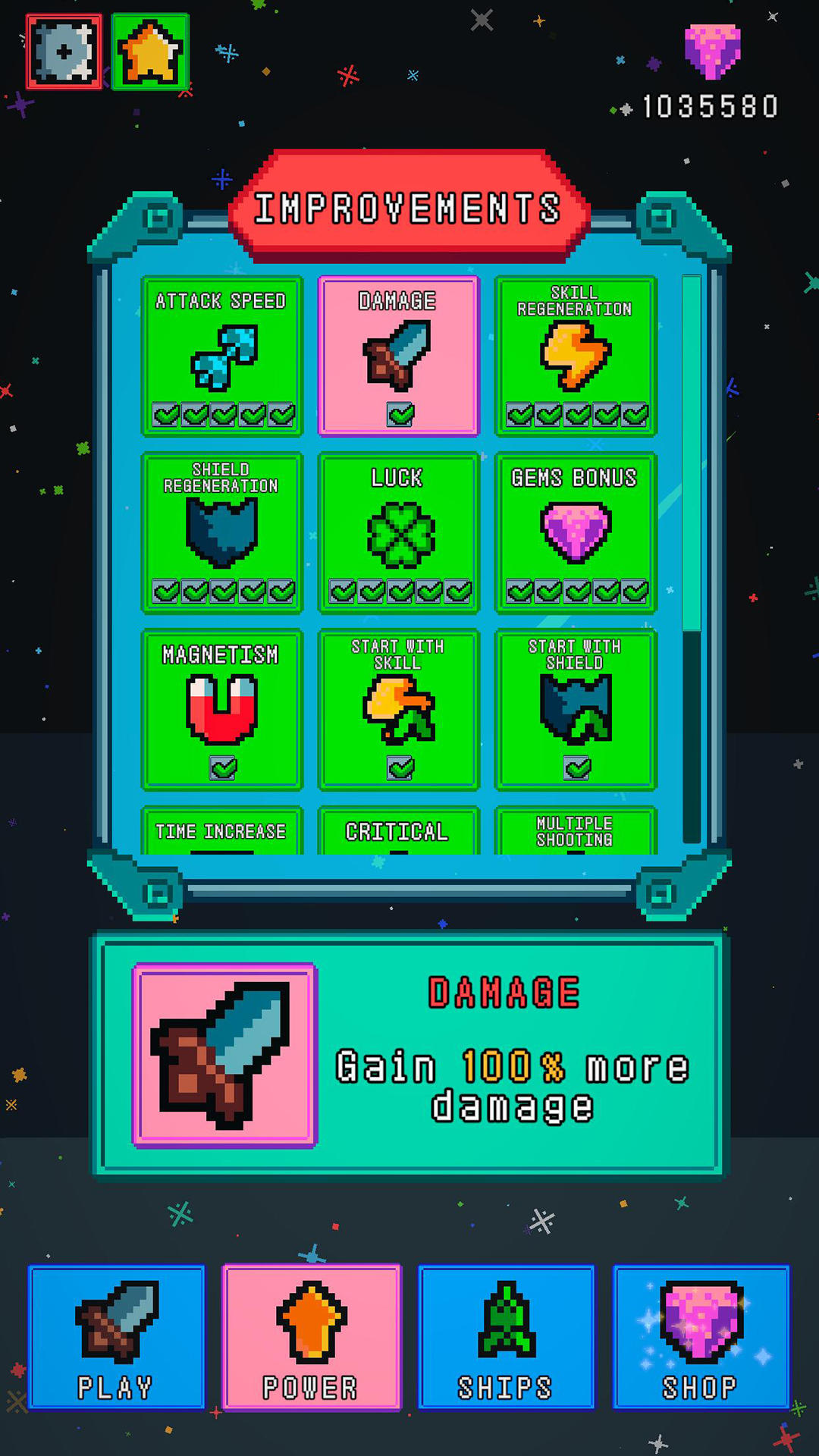The height and width of the screenshot is (1456, 819).
Task: Select the Gems Bonus improvement
Action: (575, 532)
